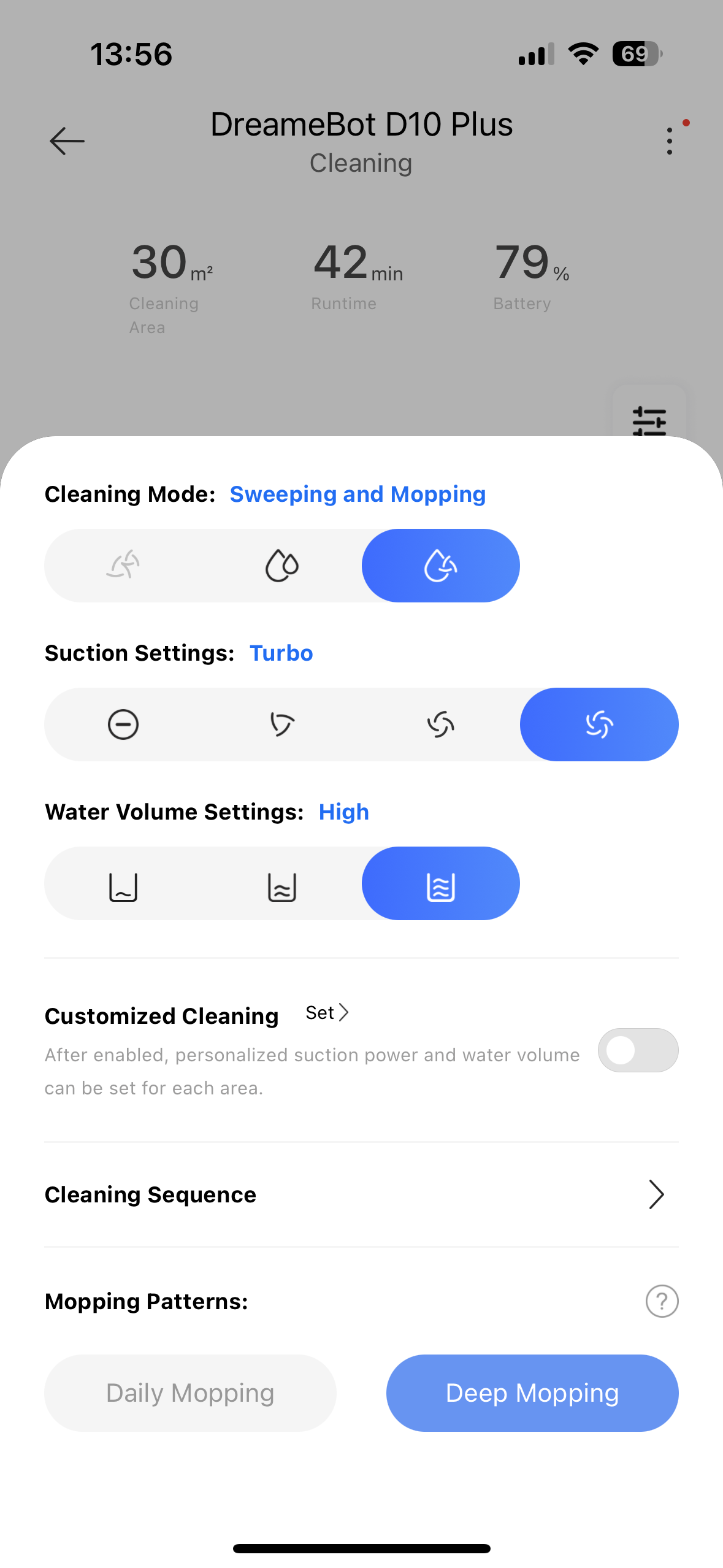Image resolution: width=723 pixels, height=1568 pixels.
Task: Set water volume to High
Action: coord(440,883)
